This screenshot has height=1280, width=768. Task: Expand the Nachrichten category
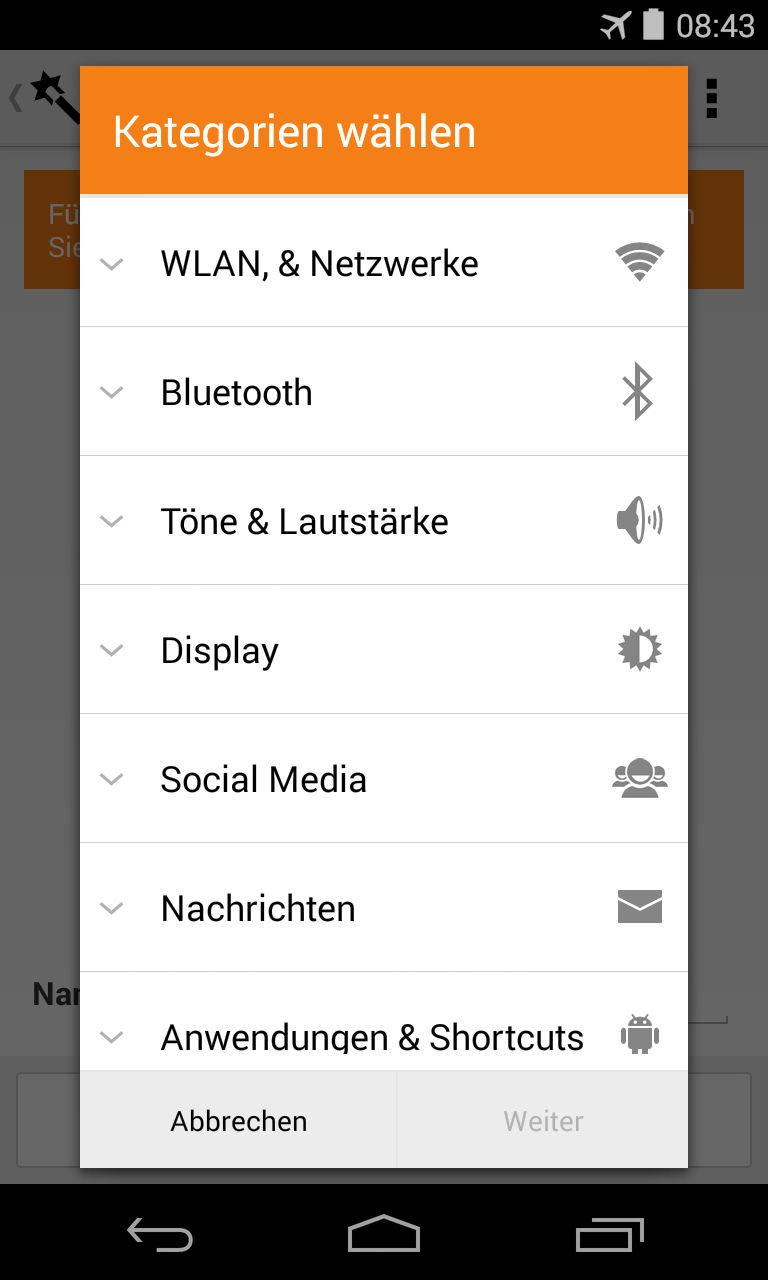[x=112, y=909]
